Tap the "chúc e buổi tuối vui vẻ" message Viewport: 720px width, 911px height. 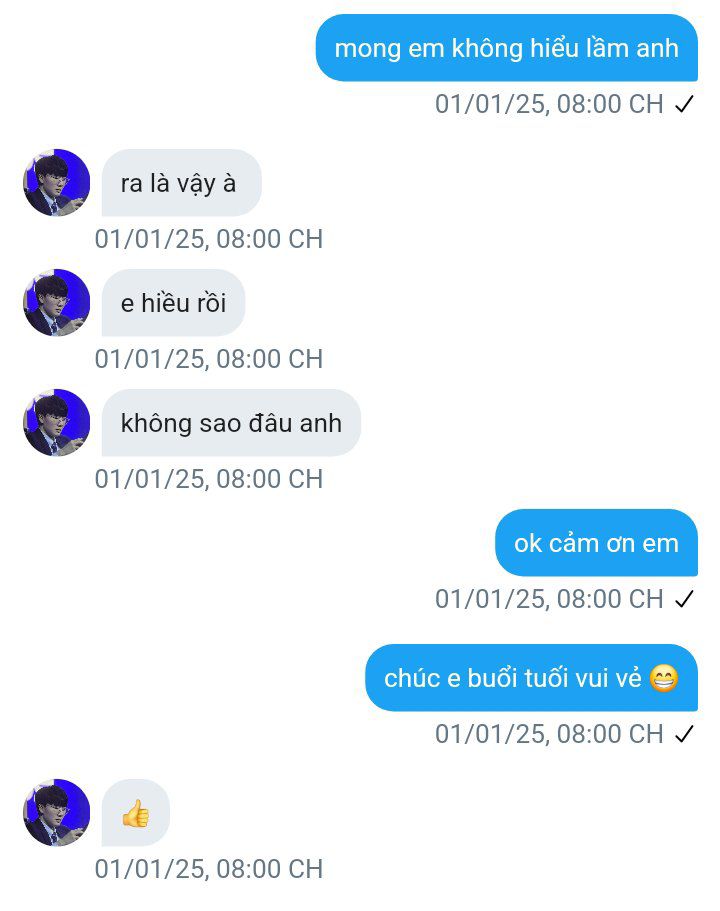point(531,678)
